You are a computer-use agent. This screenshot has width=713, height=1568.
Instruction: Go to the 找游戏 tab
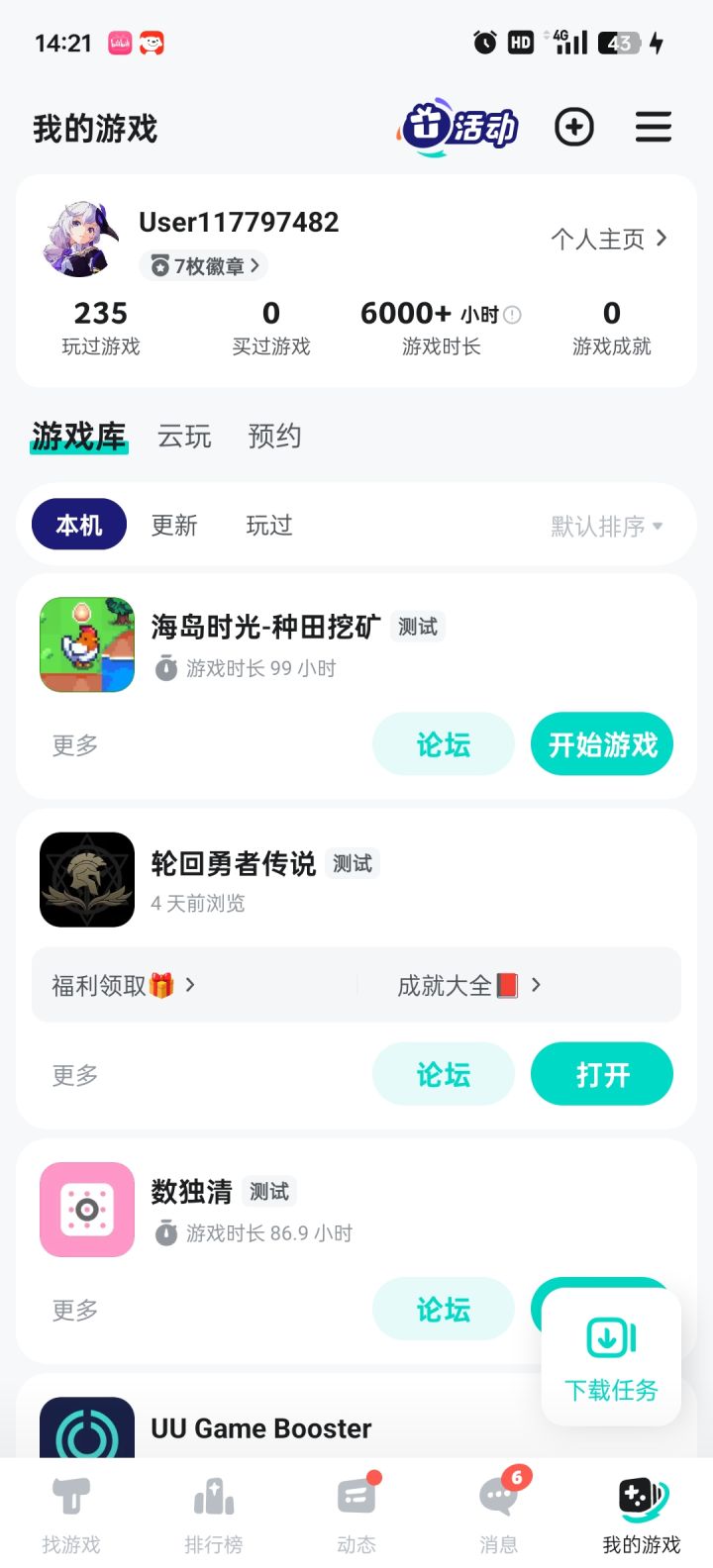pos(71,1513)
